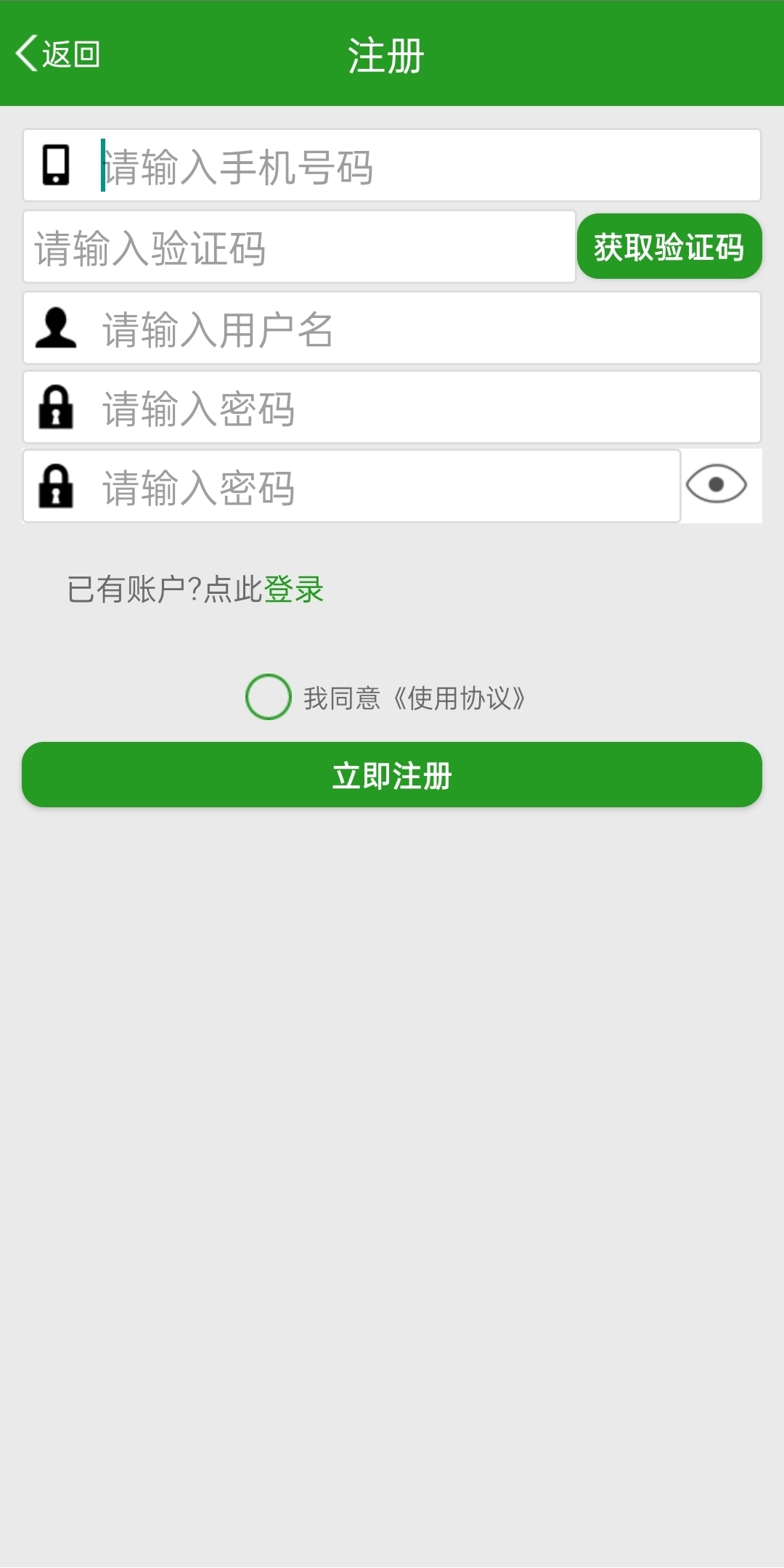Image resolution: width=784 pixels, height=1568 pixels.
Task: Select the 返回 back label
Action: point(70,52)
